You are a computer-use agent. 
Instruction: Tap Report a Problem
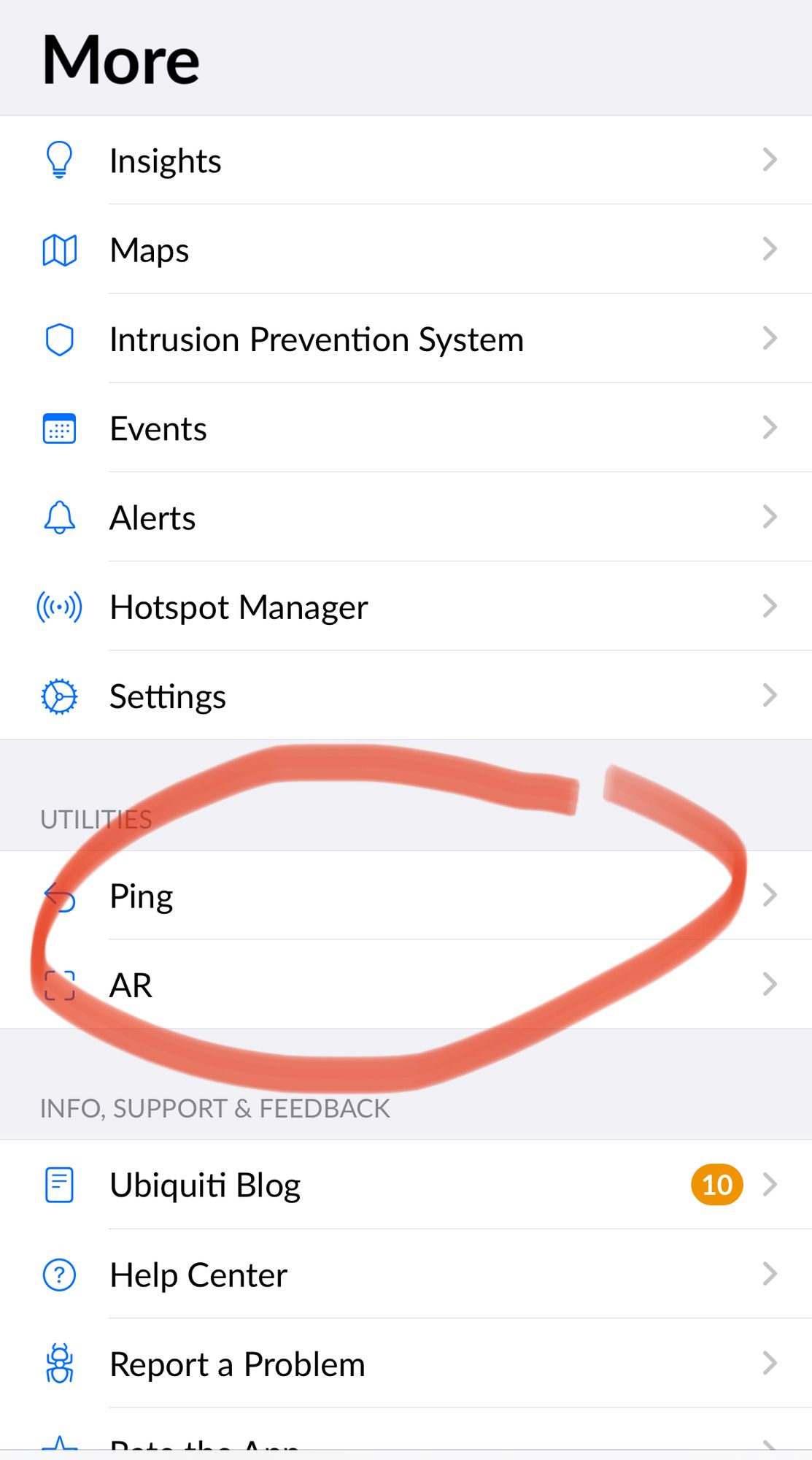pos(406,1364)
